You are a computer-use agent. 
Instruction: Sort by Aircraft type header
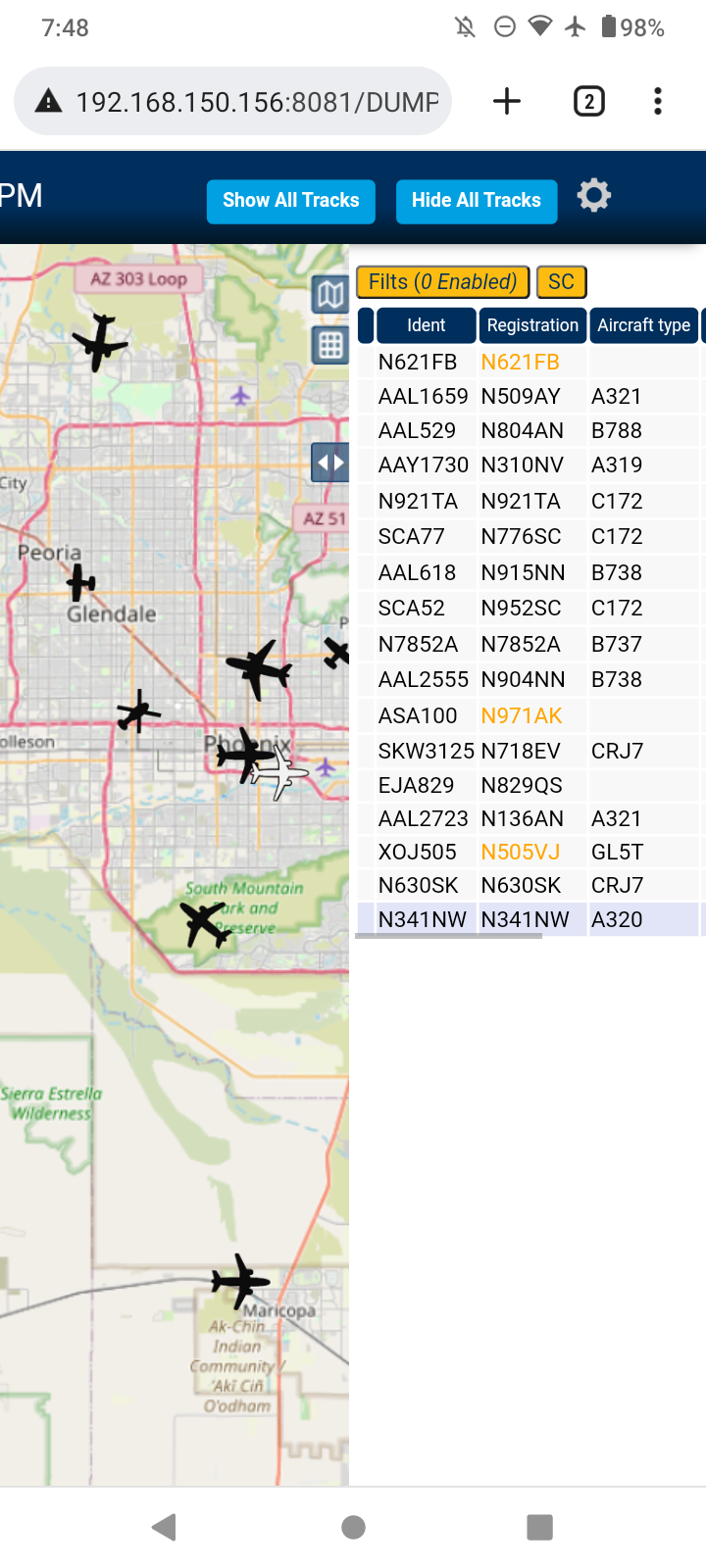(x=643, y=325)
